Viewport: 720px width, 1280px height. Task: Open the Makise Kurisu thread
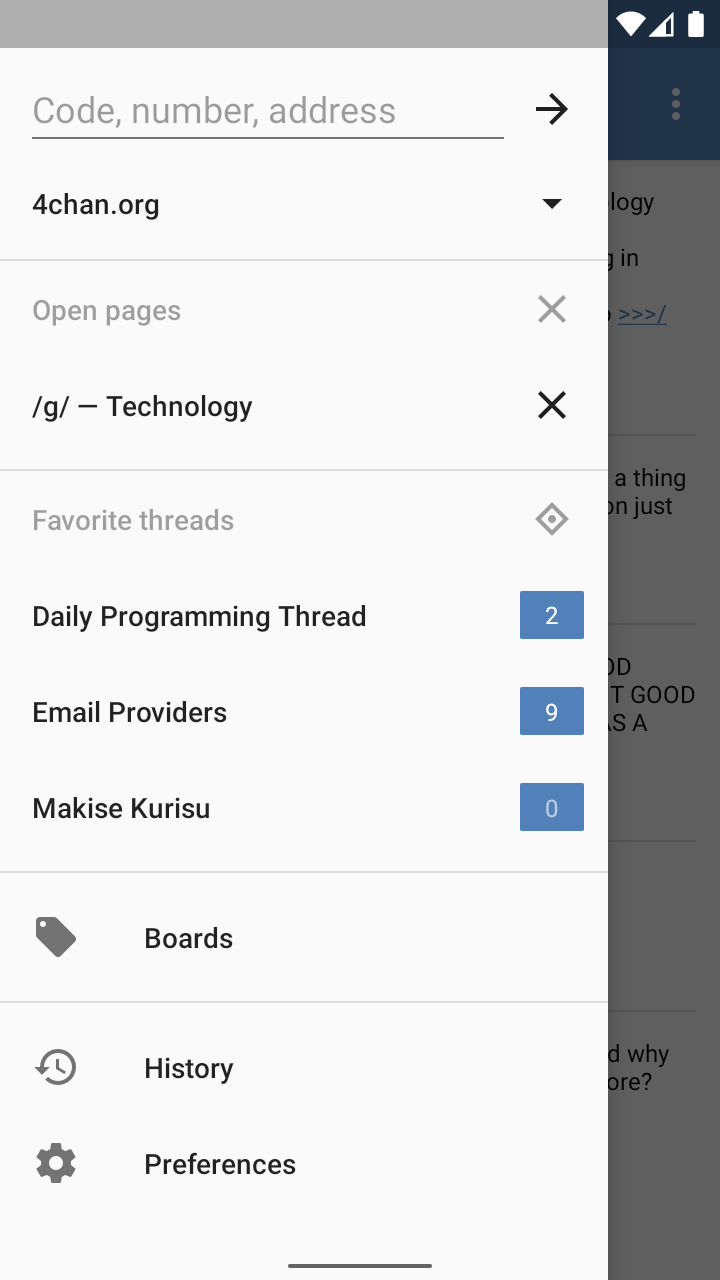[x=304, y=808]
